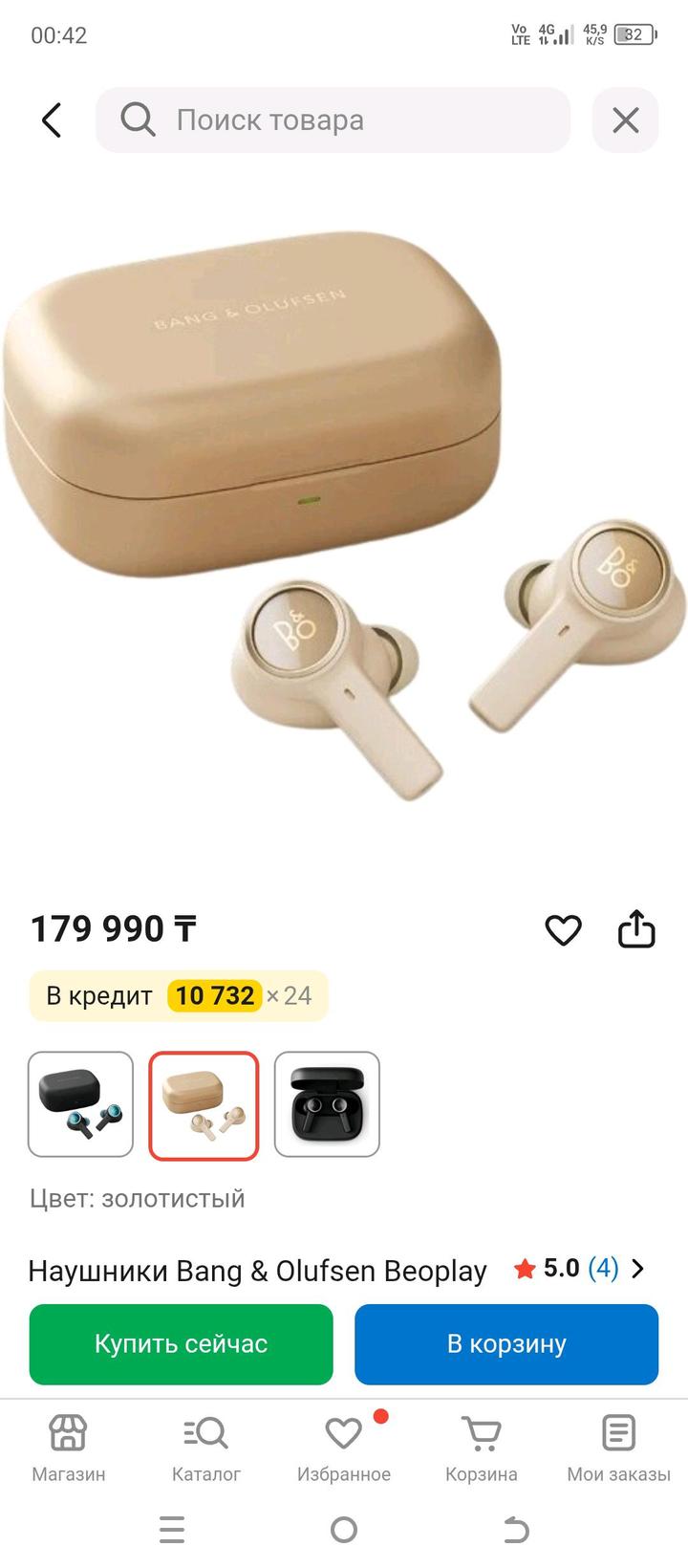Viewport: 688px width, 1568px height.
Task: View the main product image
Action: (344, 516)
